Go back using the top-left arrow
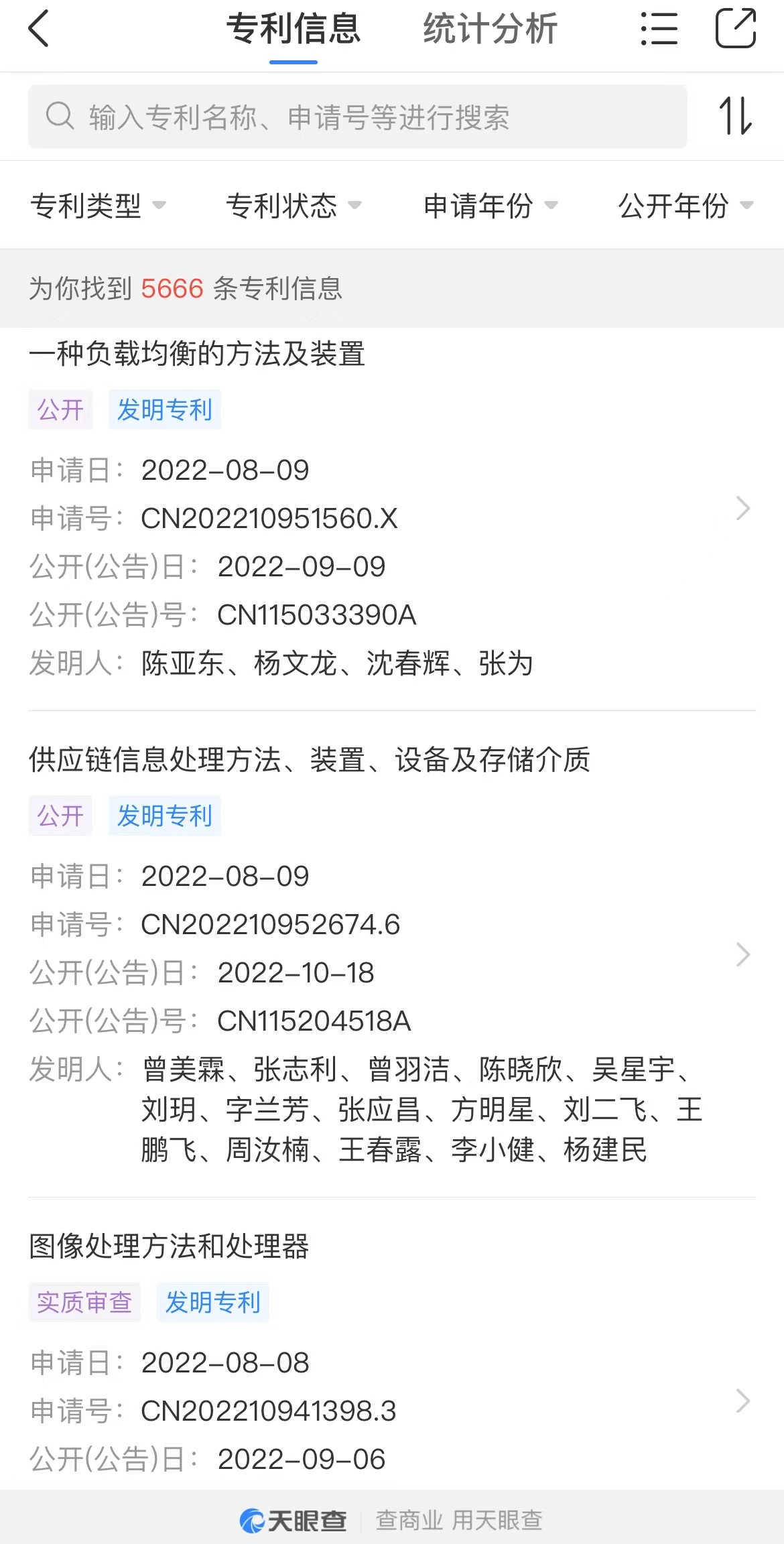 [x=39, y=29]
